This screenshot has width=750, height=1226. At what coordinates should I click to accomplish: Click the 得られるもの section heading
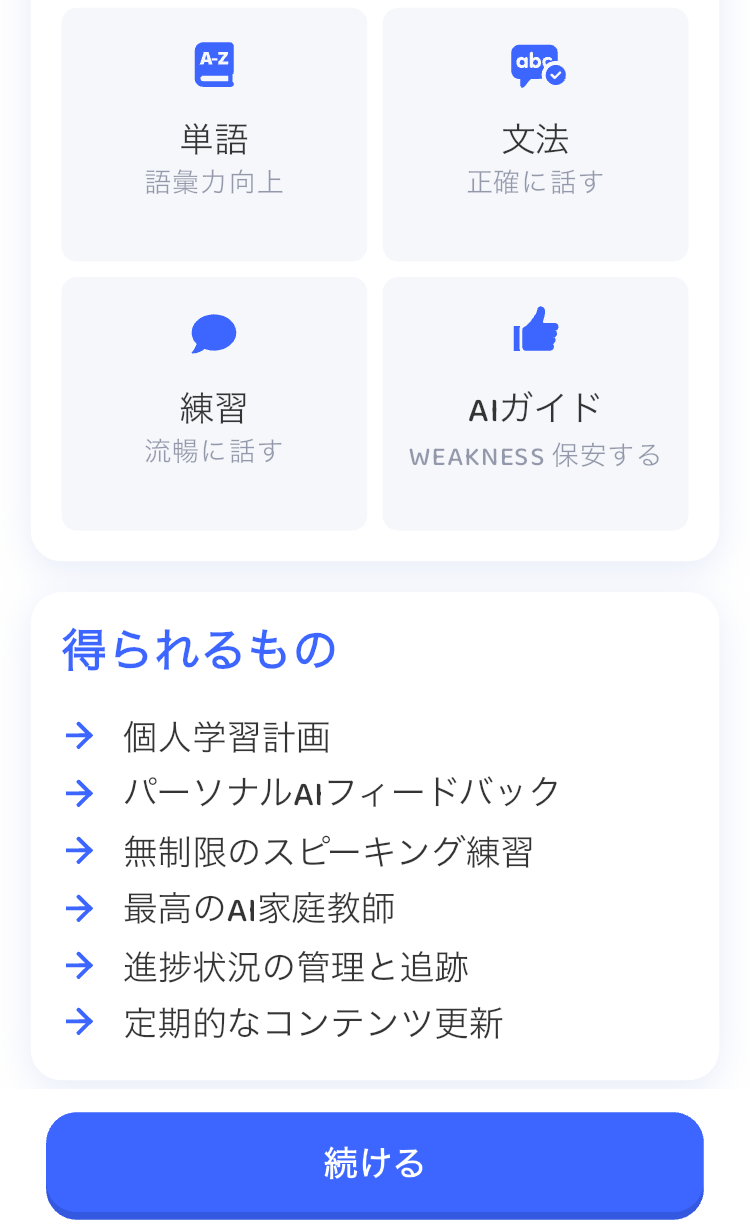[198, 649]
